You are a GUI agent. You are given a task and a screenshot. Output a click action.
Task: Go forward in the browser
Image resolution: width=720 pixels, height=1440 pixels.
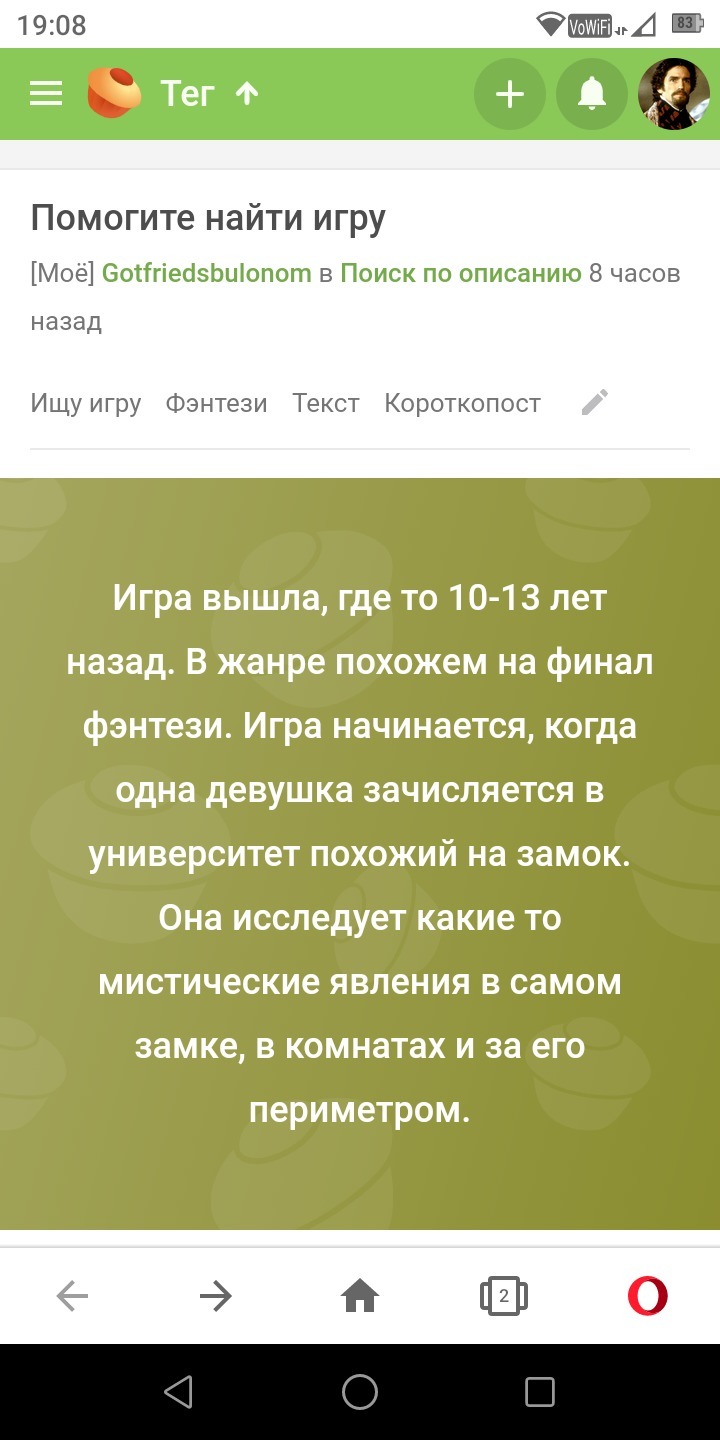216,1297
